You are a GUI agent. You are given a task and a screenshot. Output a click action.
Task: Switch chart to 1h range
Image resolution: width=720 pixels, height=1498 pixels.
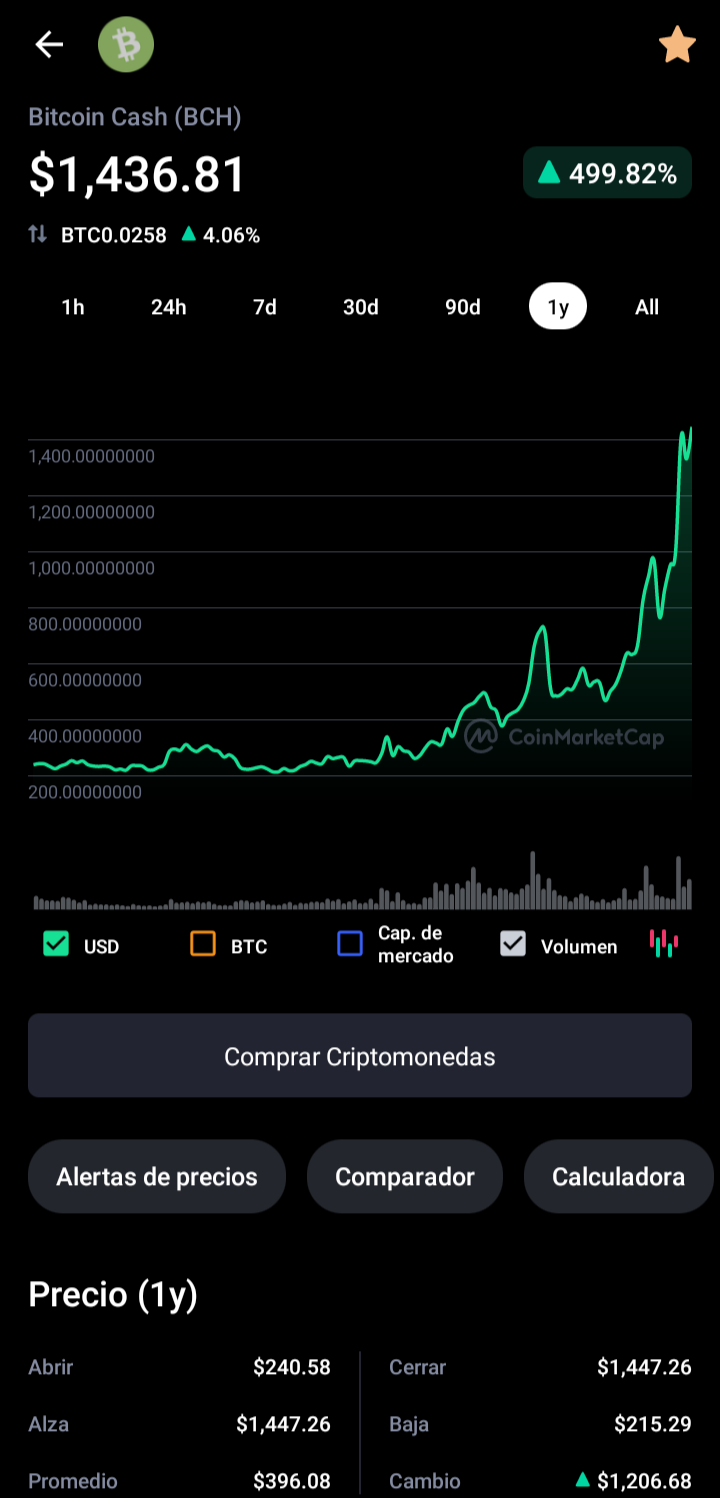point(73,307)
